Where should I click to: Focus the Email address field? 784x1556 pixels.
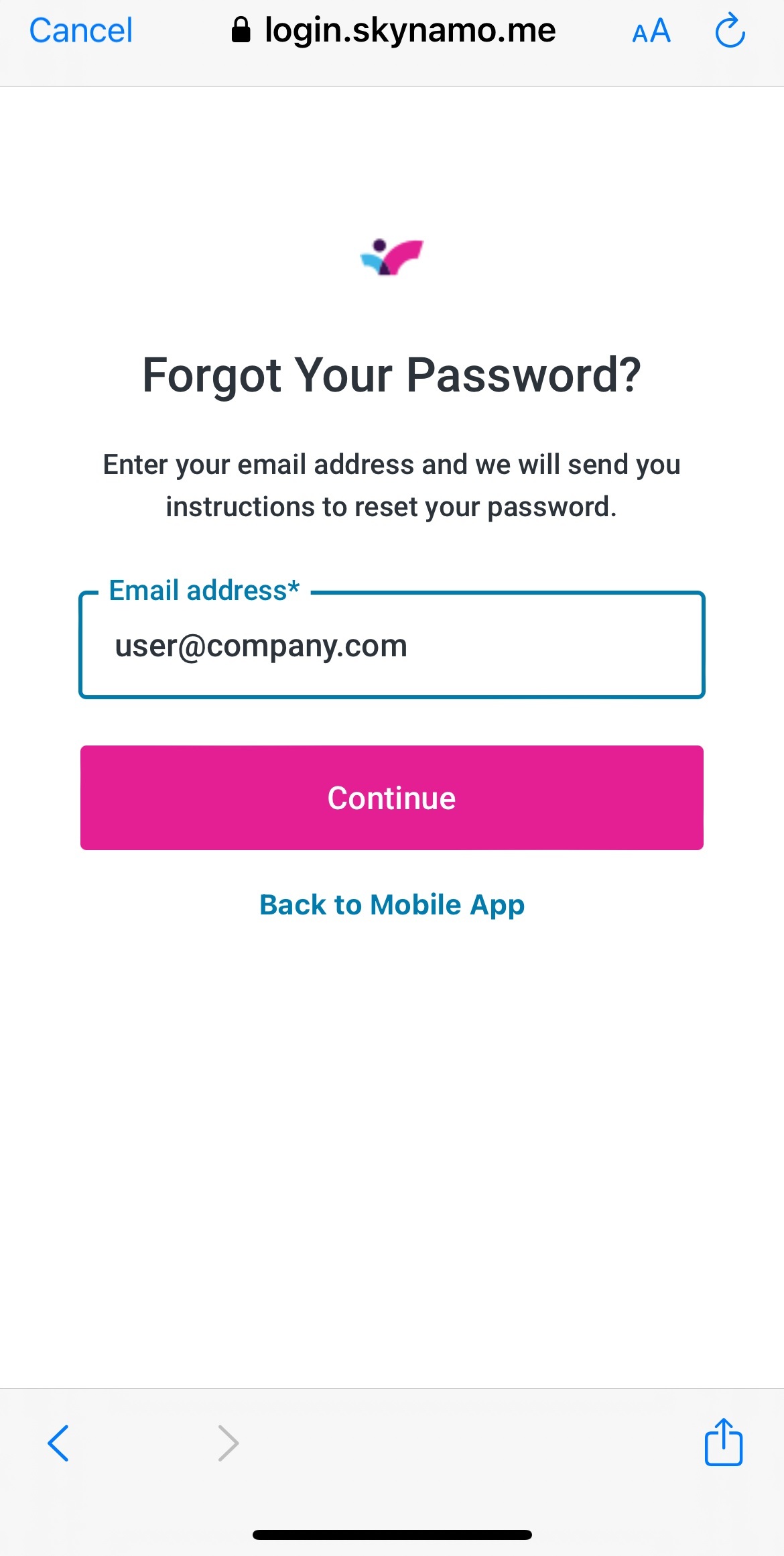pyautogui.click(x=392, y=646)
